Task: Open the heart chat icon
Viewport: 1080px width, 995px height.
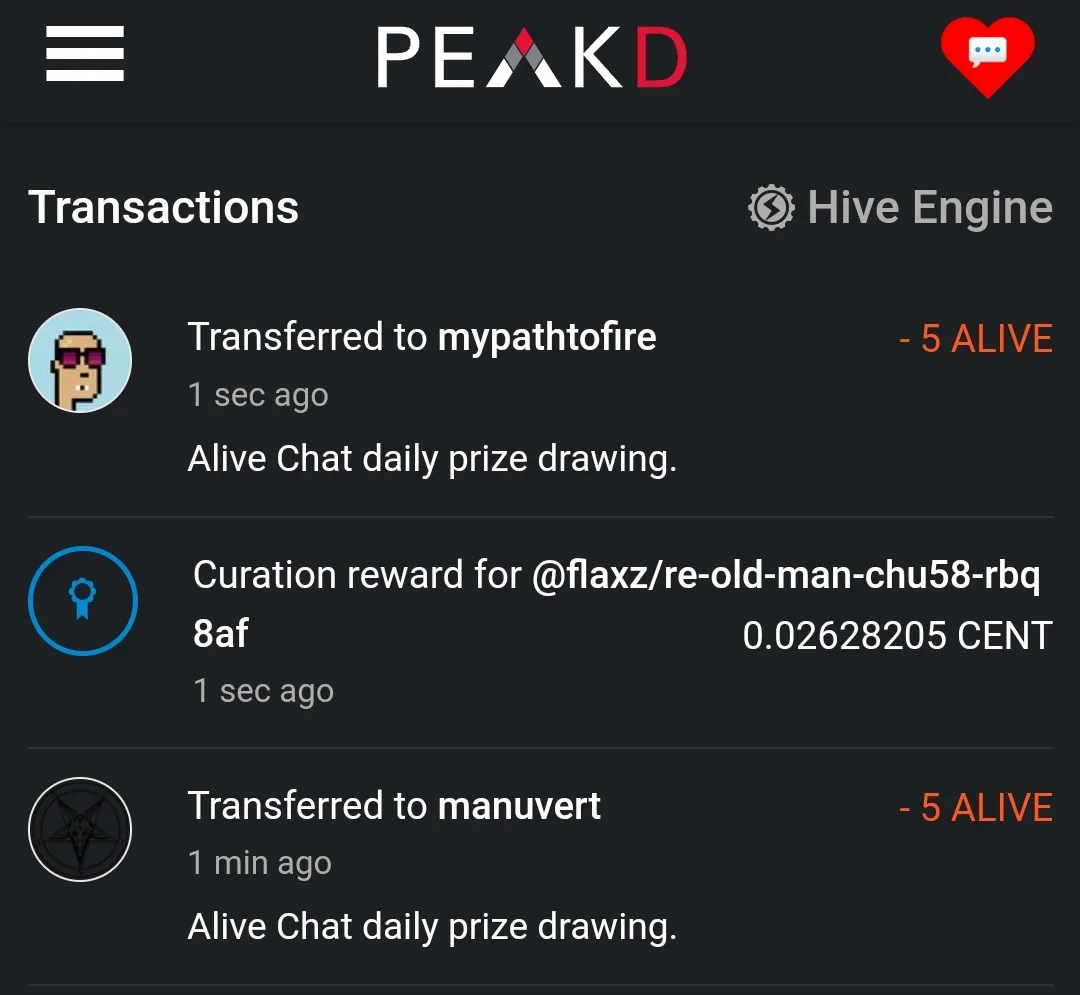Action: point(987,55)
